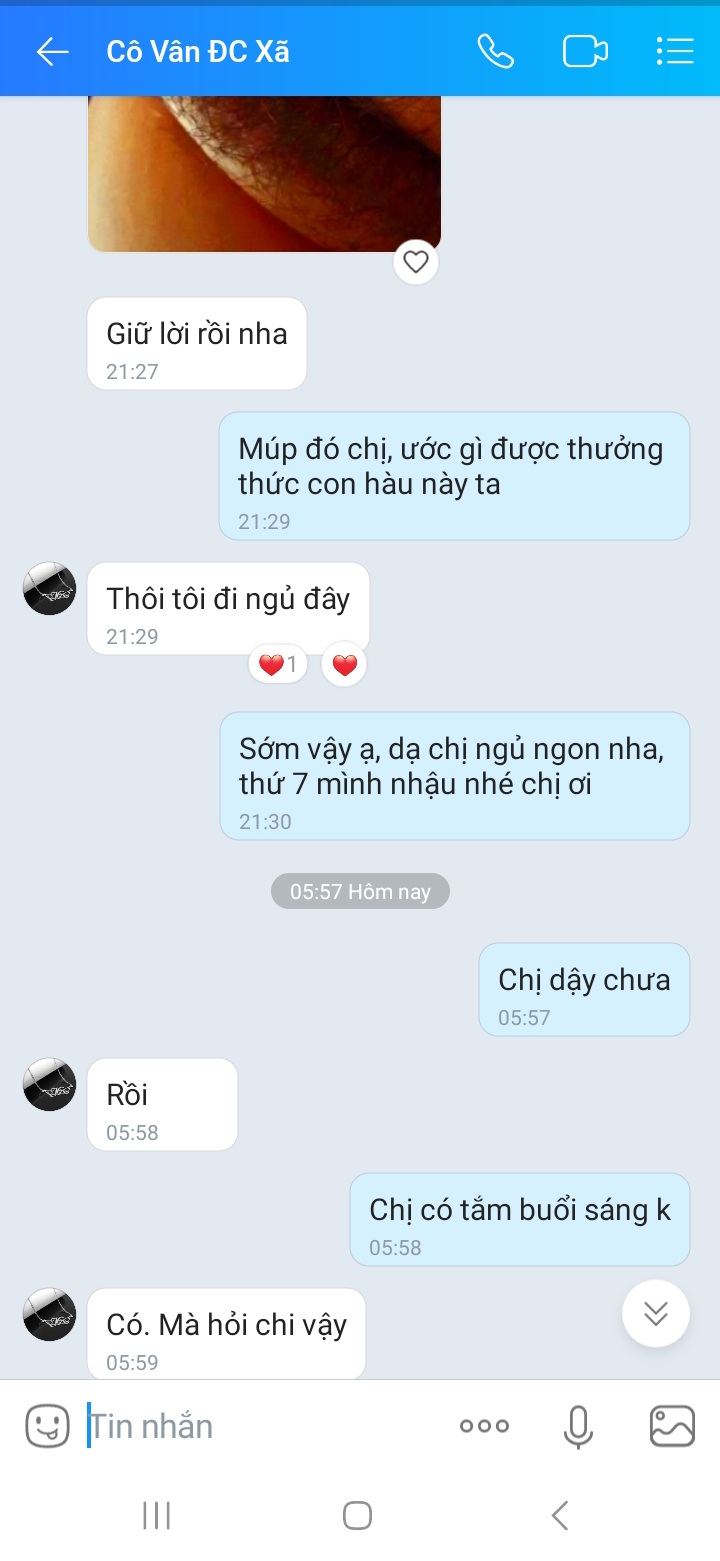The image size is (720, 1561).
Task: Tap the '05:57 Hôm nay' date divider
Action: 359,891
